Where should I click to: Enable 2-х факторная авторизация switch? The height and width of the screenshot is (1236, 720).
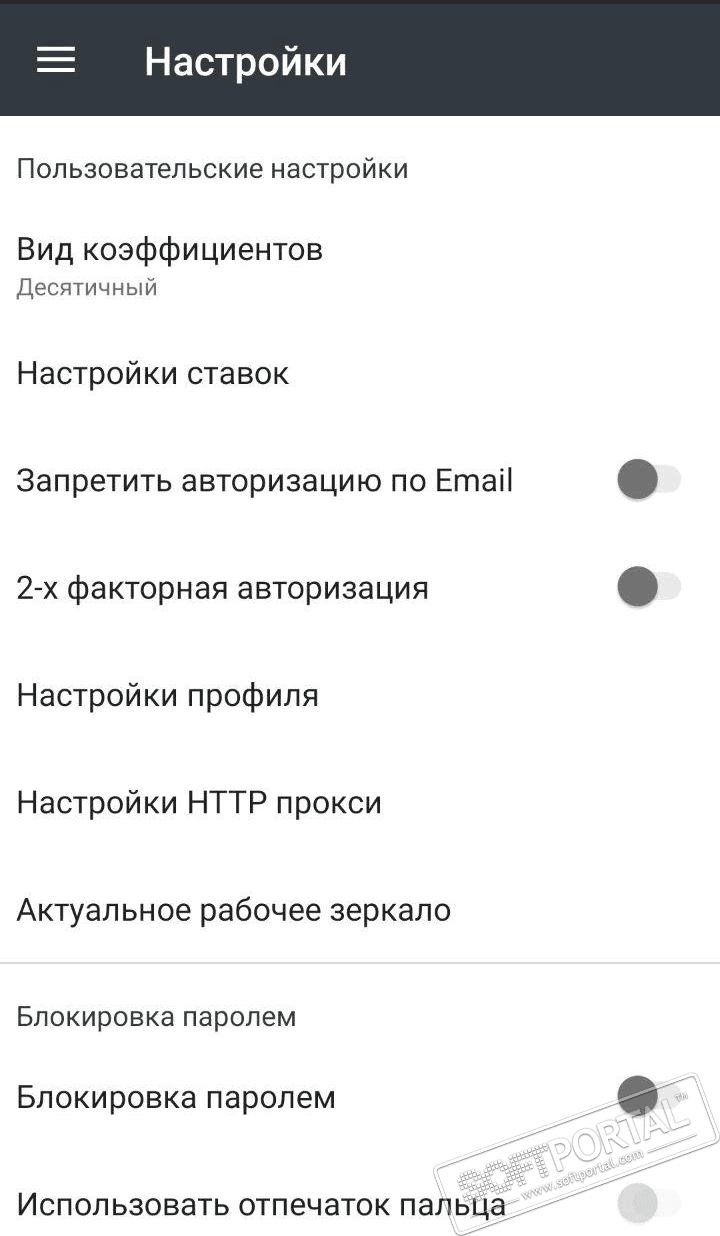(x=648, y=587)
